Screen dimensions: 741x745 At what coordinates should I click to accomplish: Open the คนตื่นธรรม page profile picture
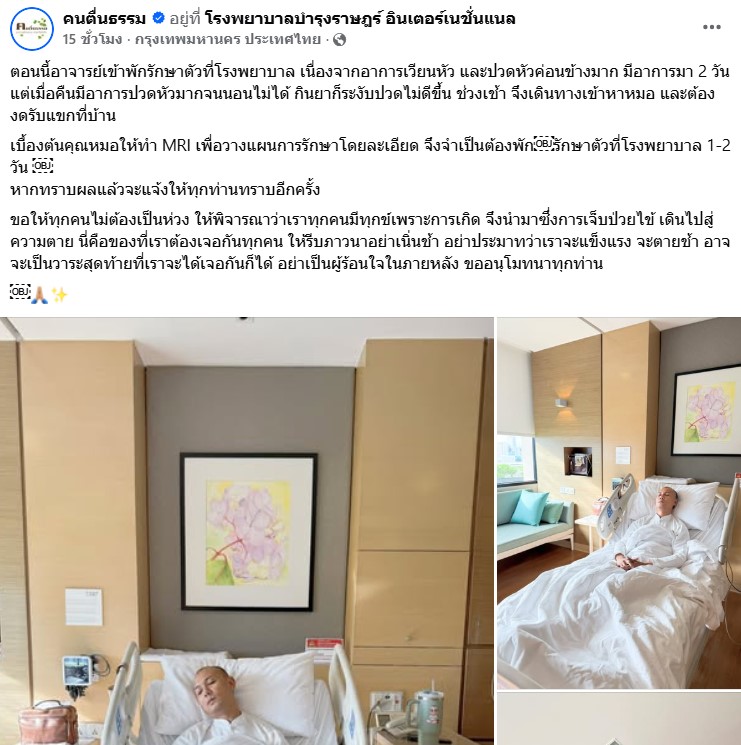coord(31,28)
